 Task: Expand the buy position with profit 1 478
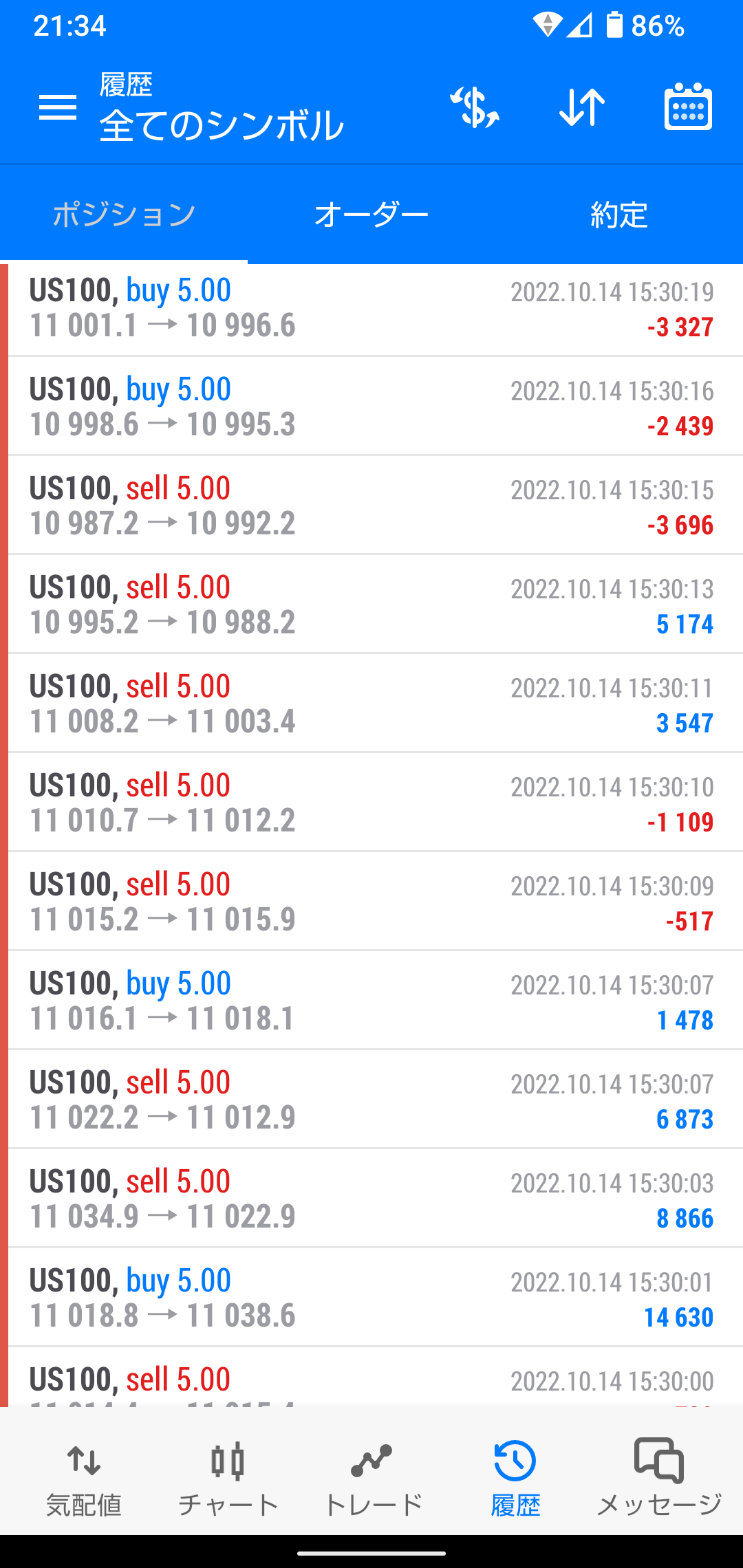tap(371, 1001)
